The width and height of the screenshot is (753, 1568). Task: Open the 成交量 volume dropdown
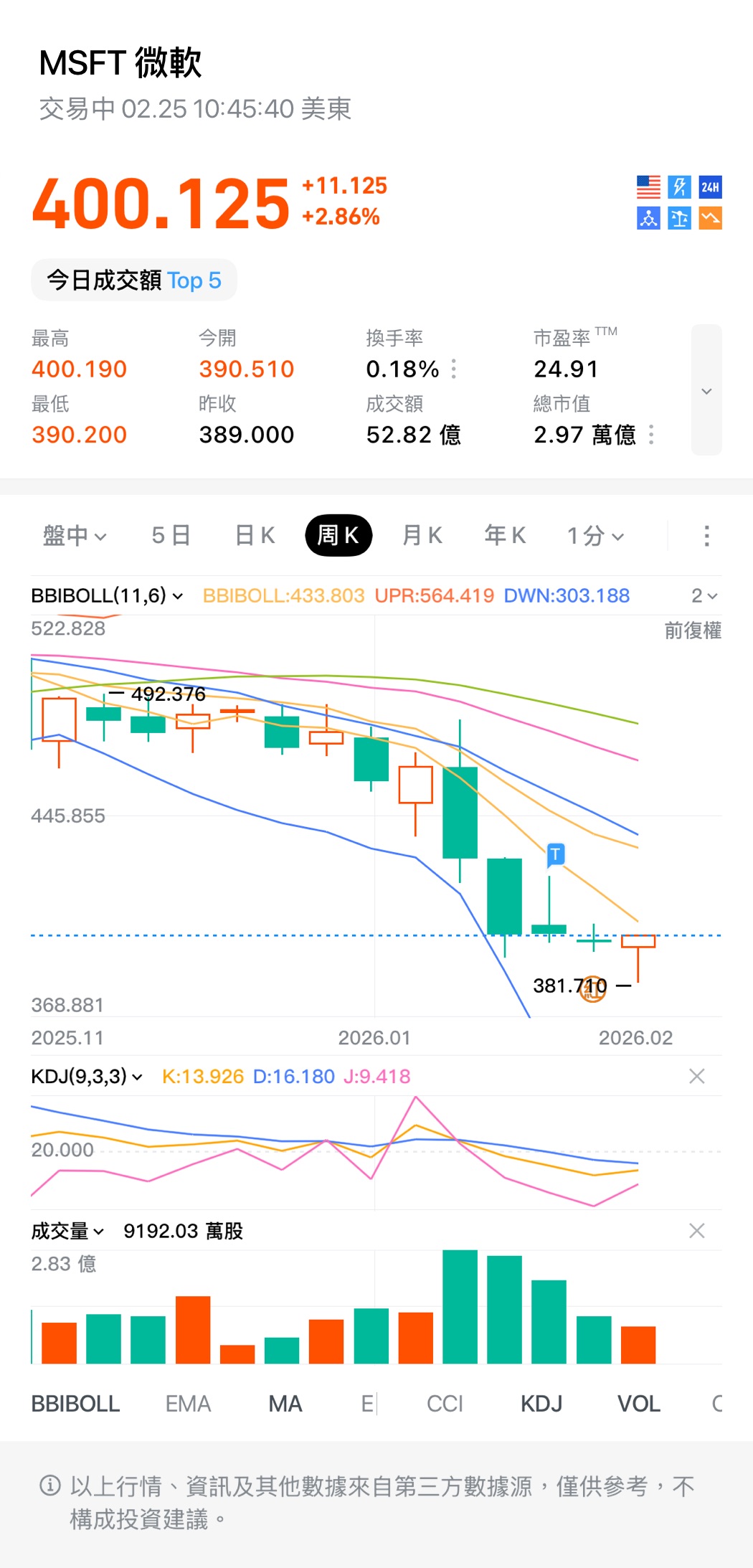[67, 1232]
